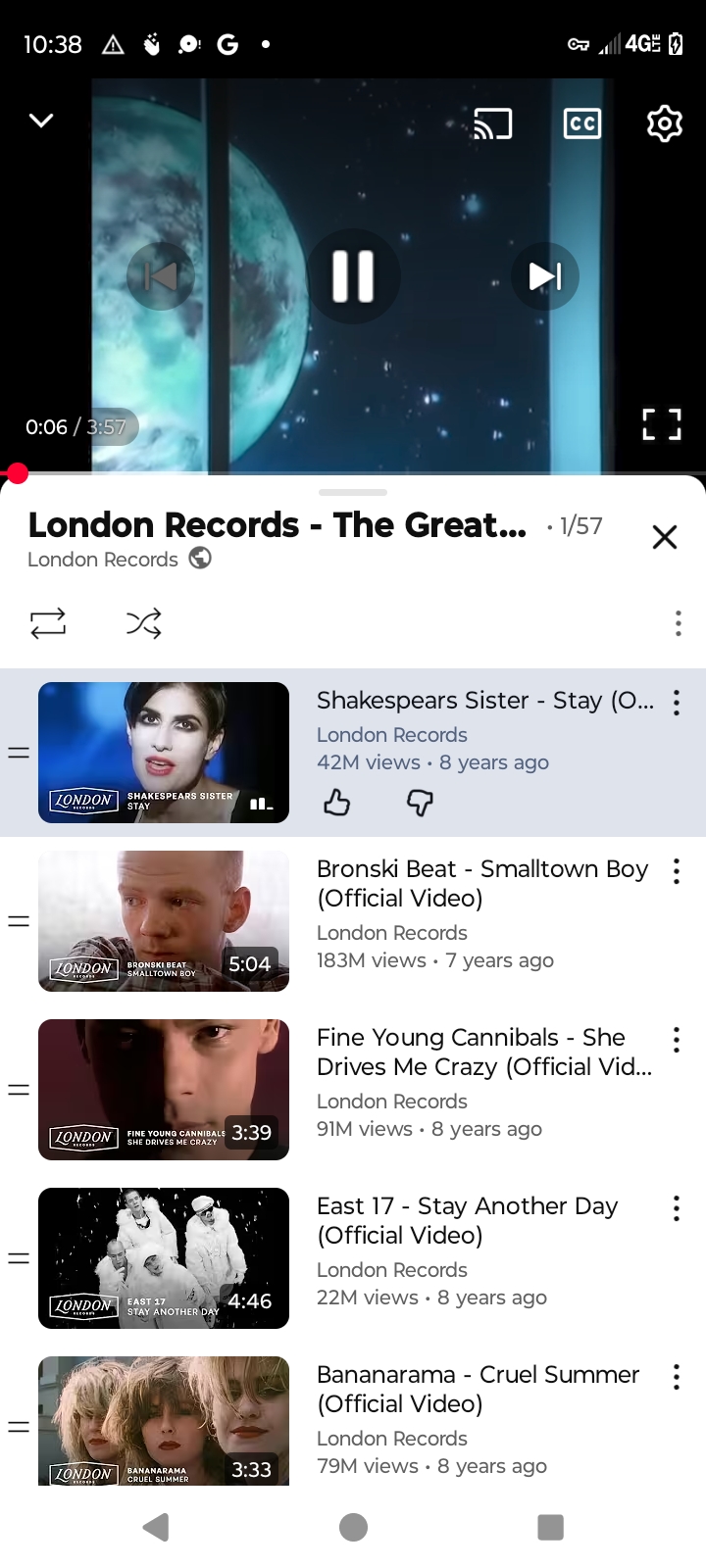This screenshot has width=706, height=1568.
Task: Enter fullscreen mode
Action: 662,424
